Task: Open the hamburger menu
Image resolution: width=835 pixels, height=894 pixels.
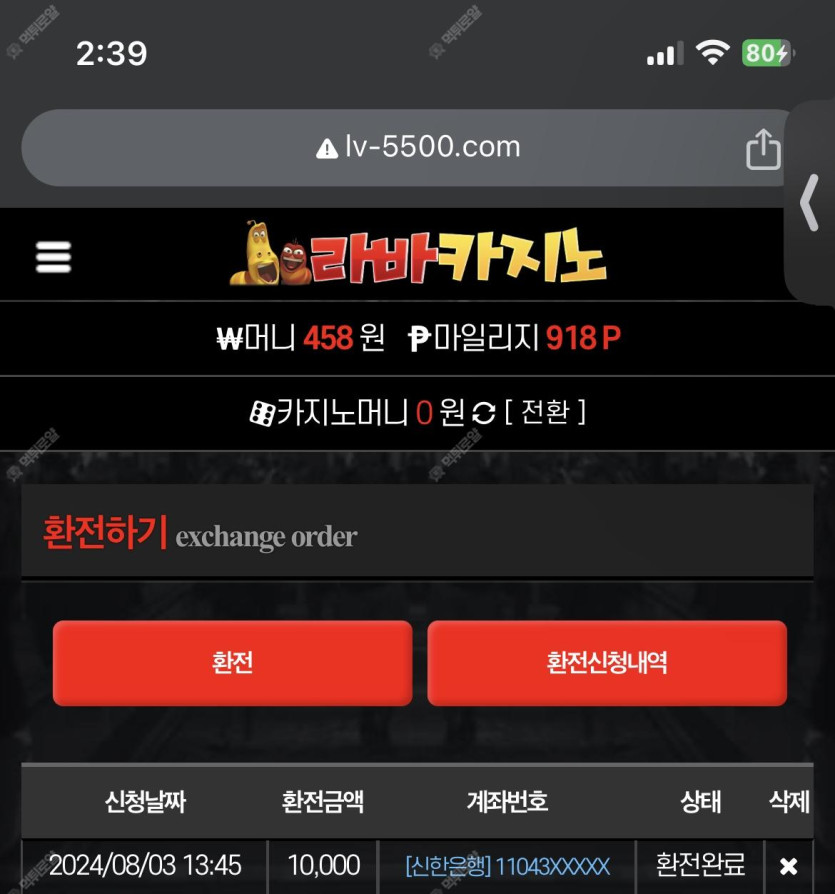Action: pyautogui.click(x=53, y=256)
